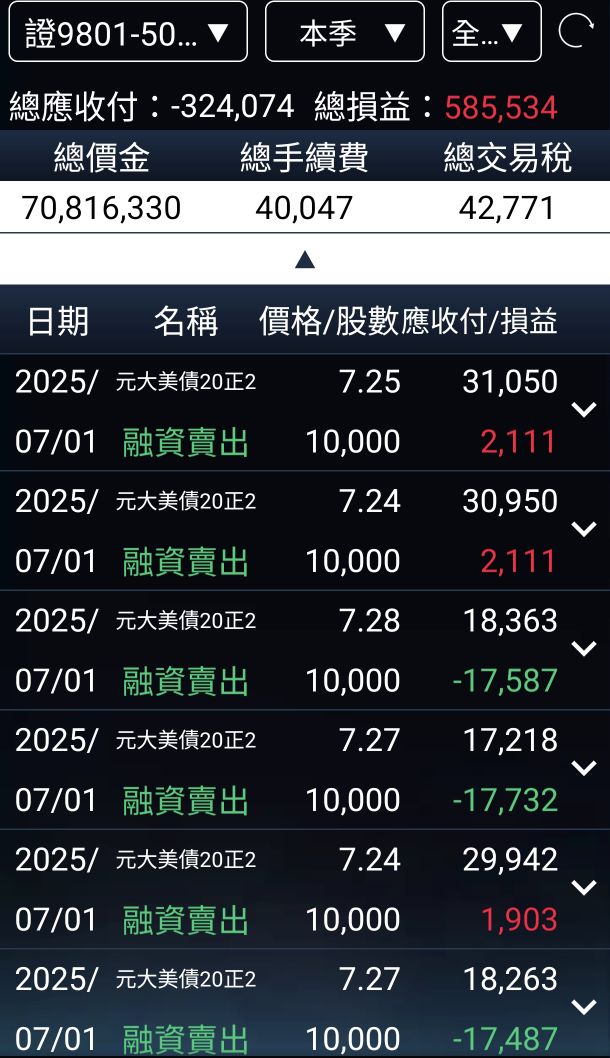Screen dimensions: 610x1058
Task: Refresh the profit and loss data
Action: (576, 32)
